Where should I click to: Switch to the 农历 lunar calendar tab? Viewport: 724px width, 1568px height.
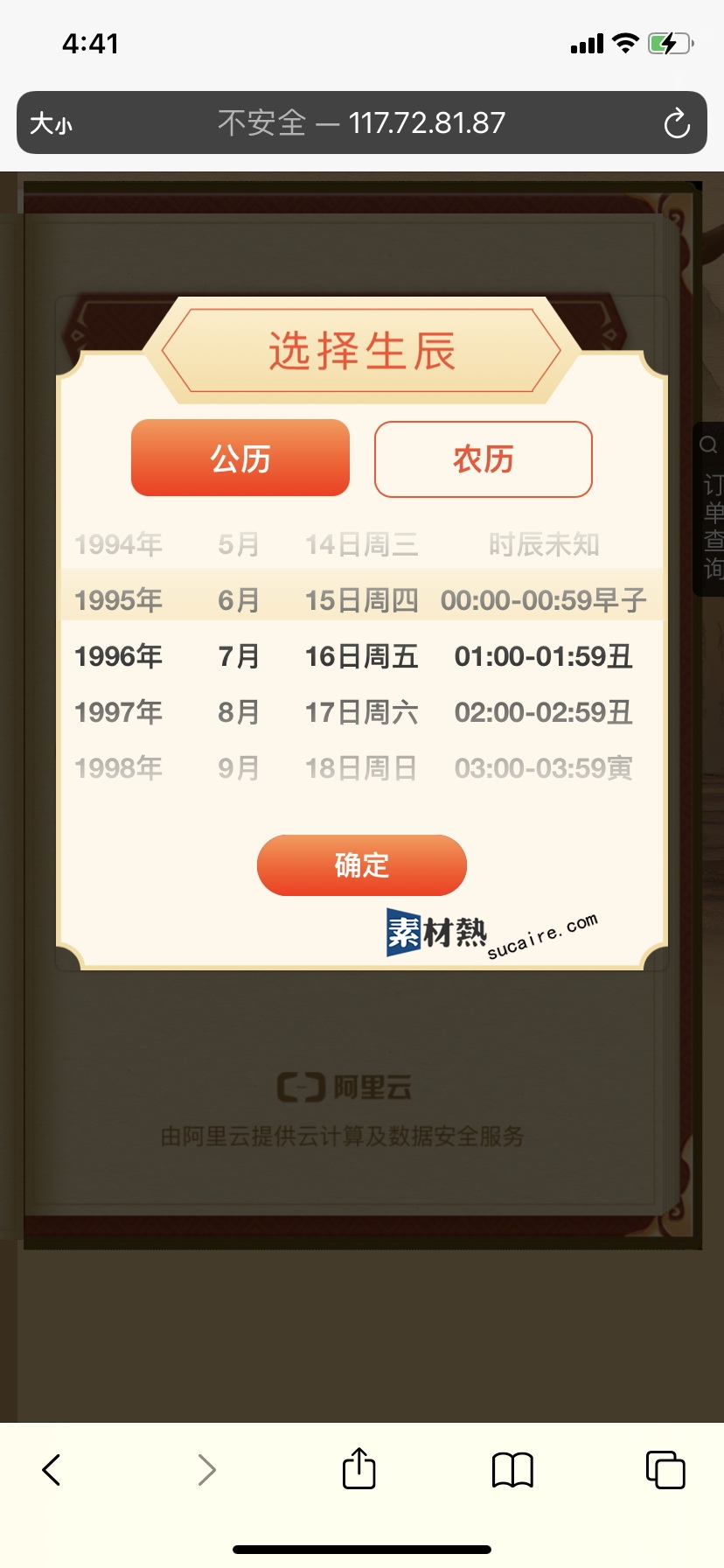coord(483,458)
